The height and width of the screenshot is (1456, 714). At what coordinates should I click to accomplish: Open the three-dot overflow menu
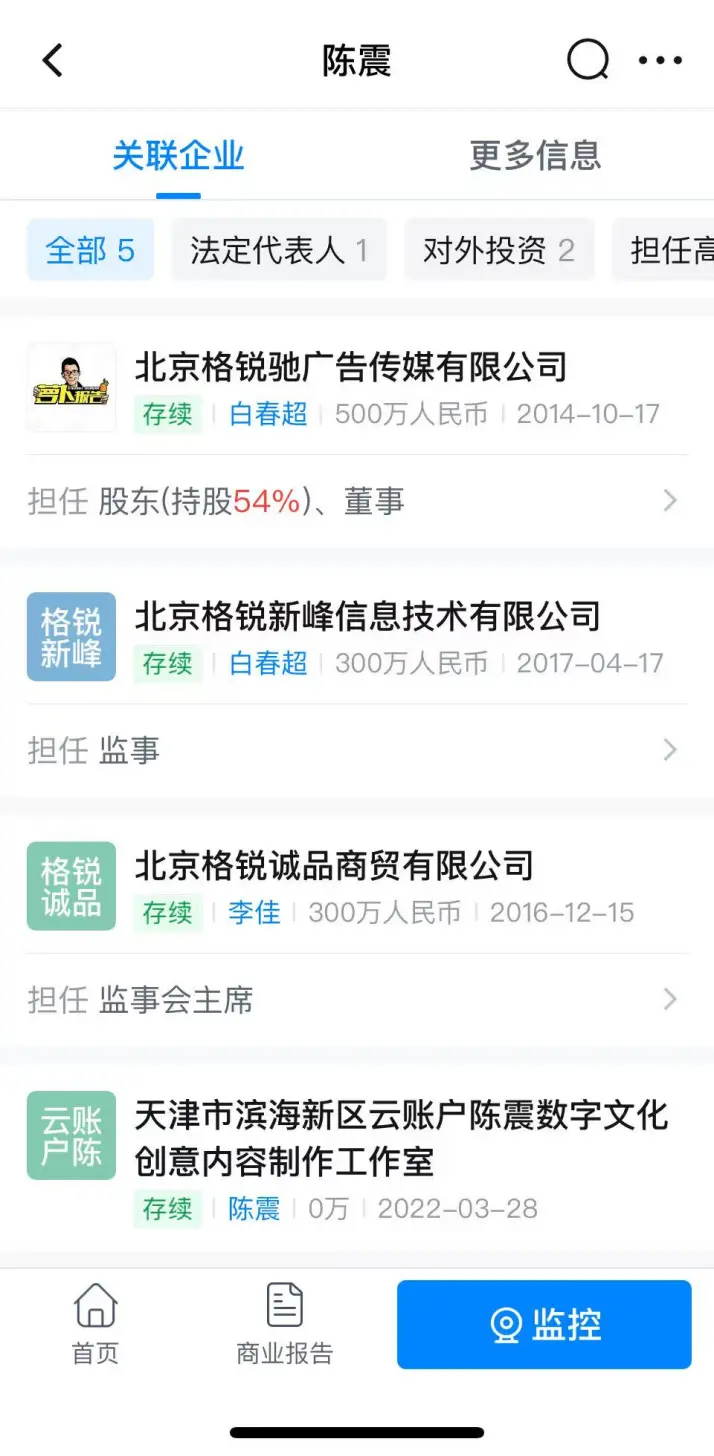(x=660, y=61)
